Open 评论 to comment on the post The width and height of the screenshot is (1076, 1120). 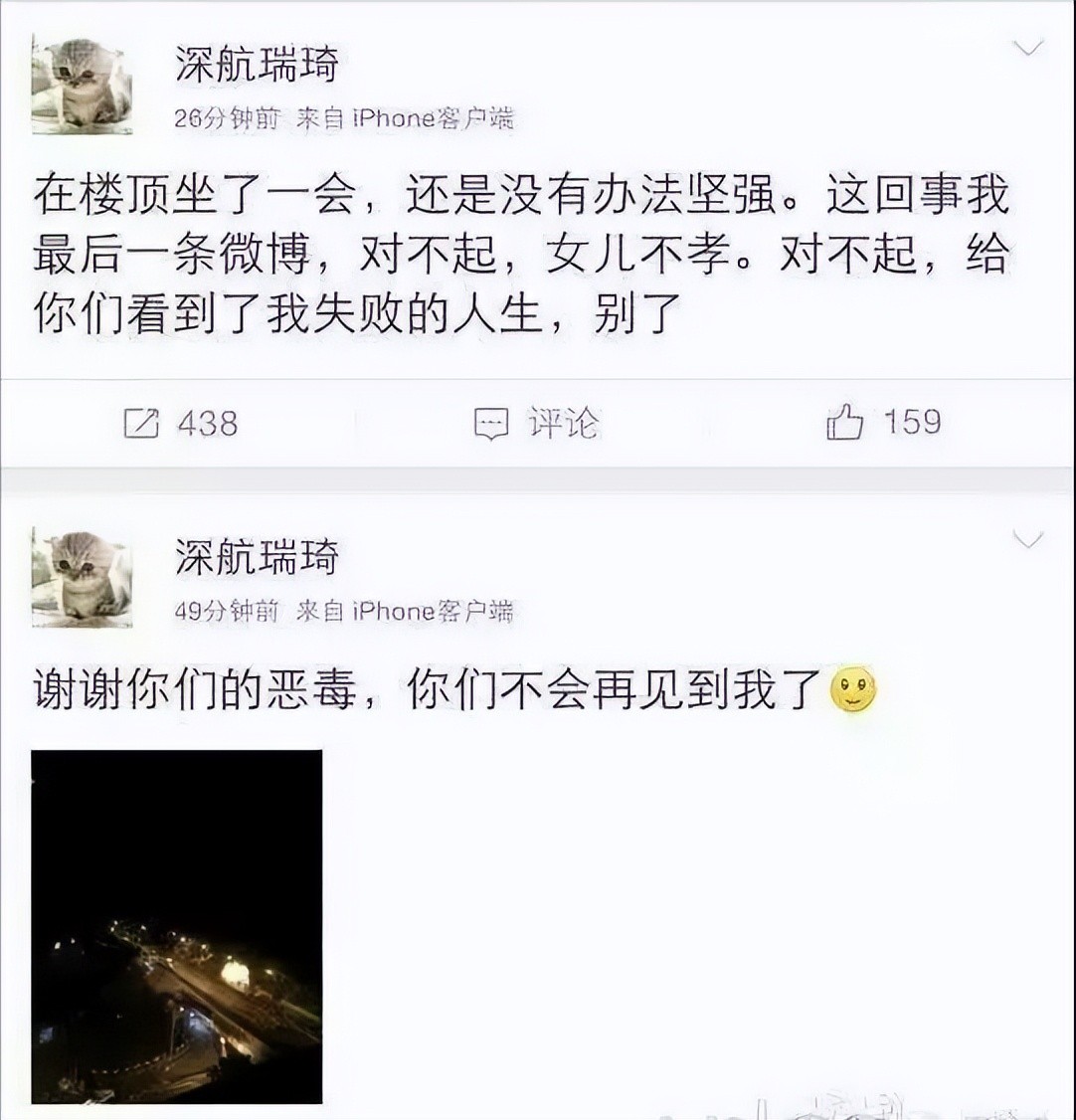tap(537, 424)
